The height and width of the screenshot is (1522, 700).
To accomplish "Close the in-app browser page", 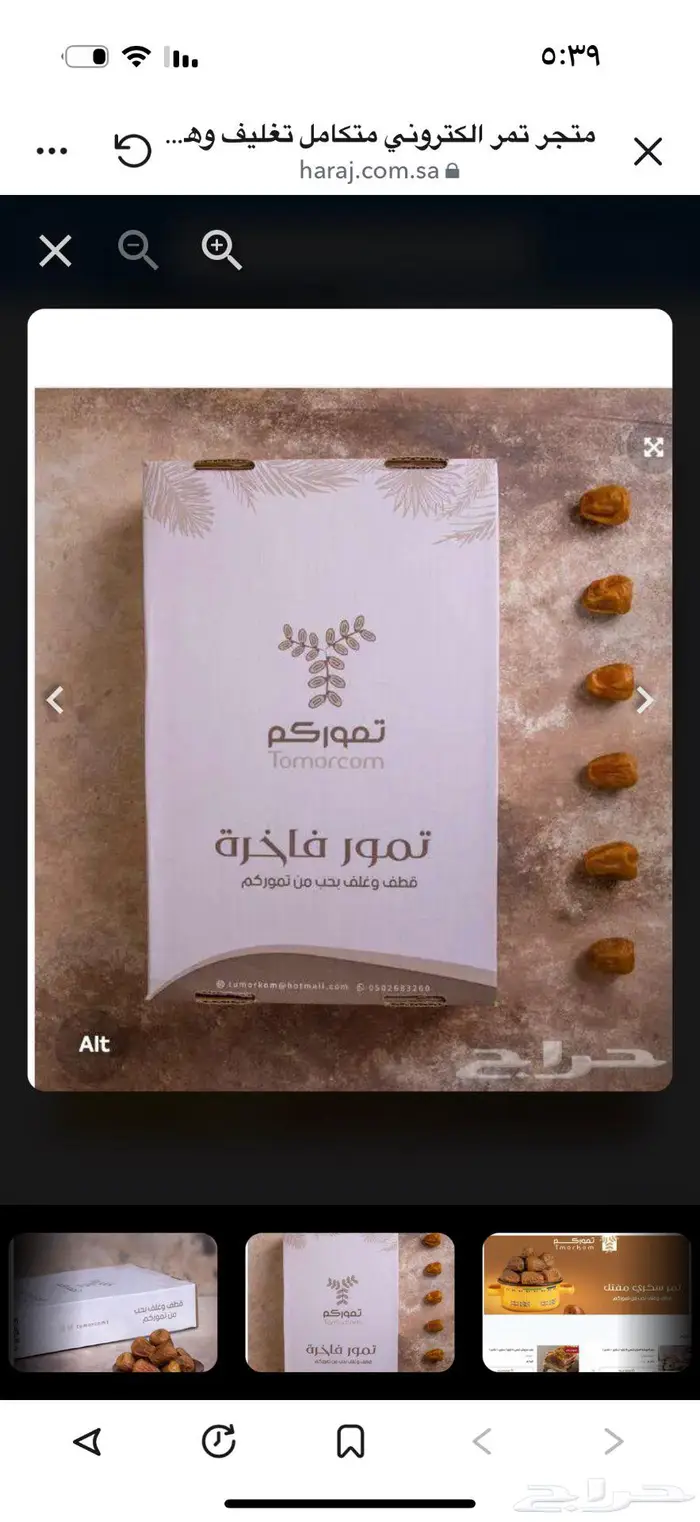I will pyautogui.click(x=648, y=152).
